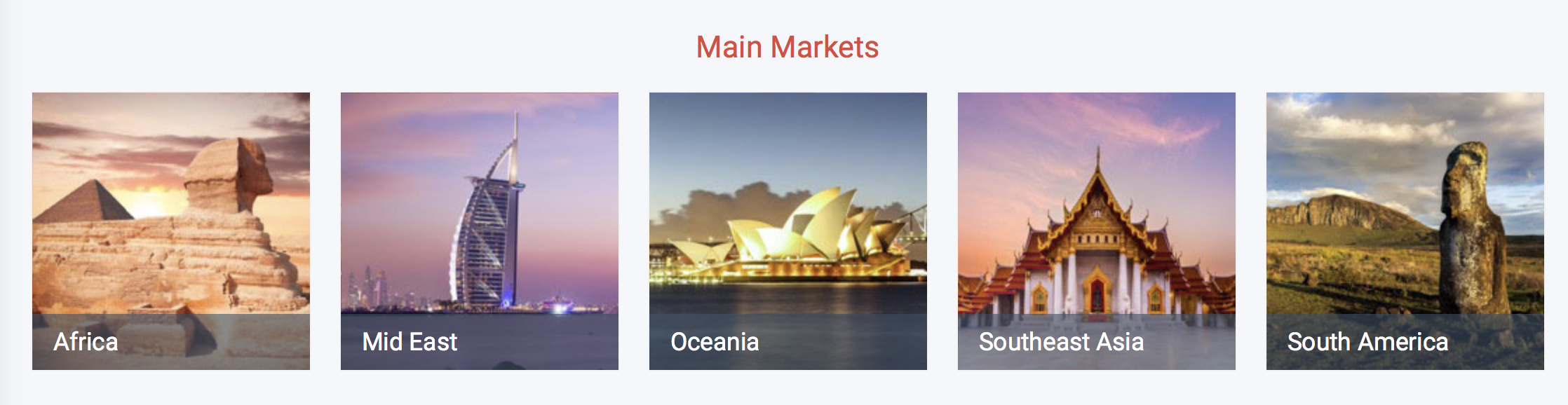View the Oceania market tile

pos(788,231)
